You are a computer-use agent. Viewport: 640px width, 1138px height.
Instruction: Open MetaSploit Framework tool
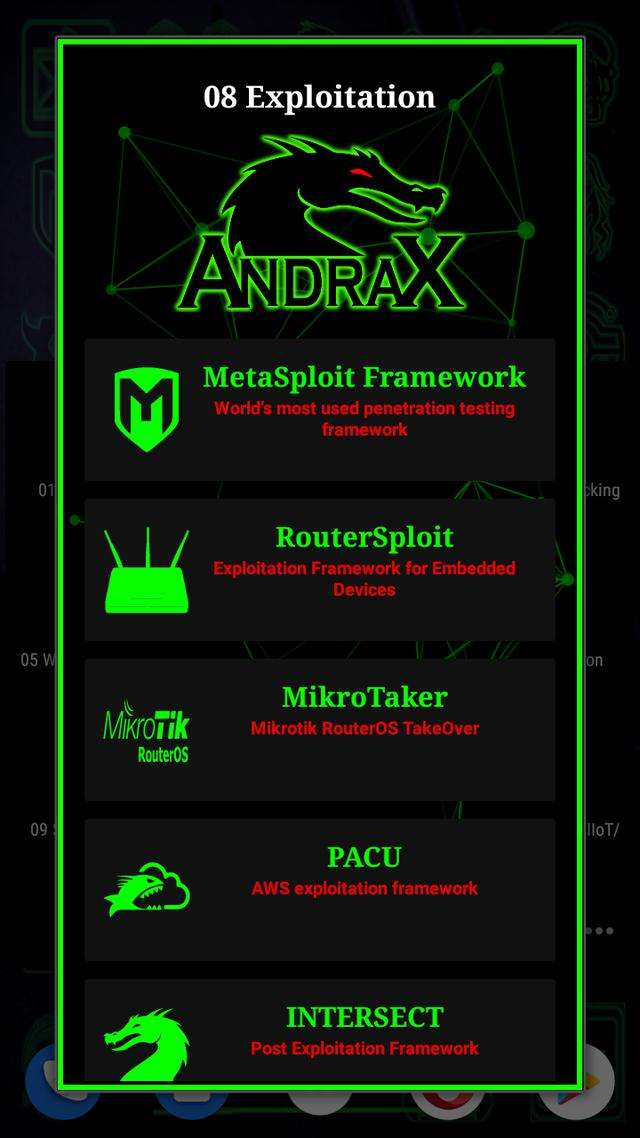(x=319, y=409)
